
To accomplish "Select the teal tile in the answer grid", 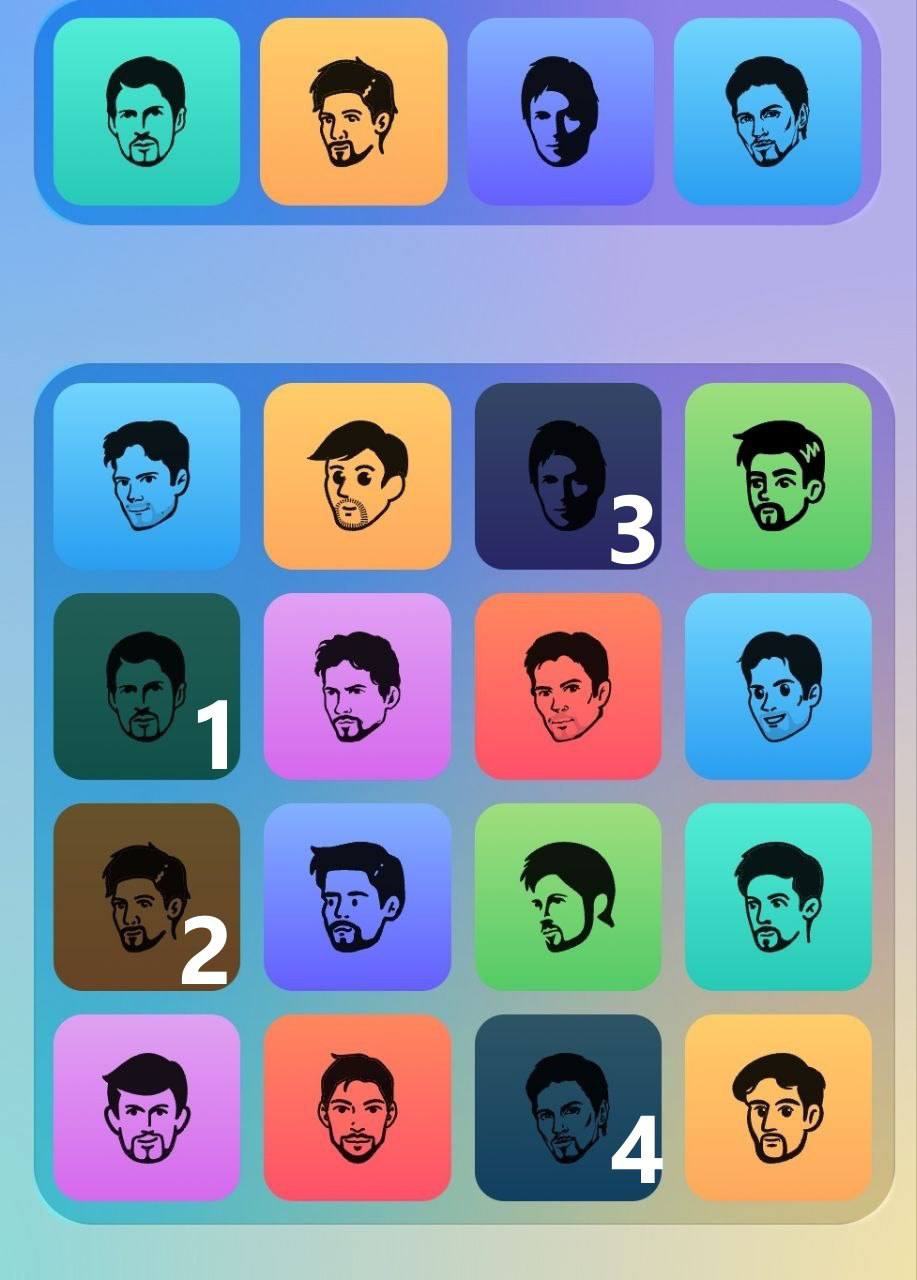I will (778, 897).
